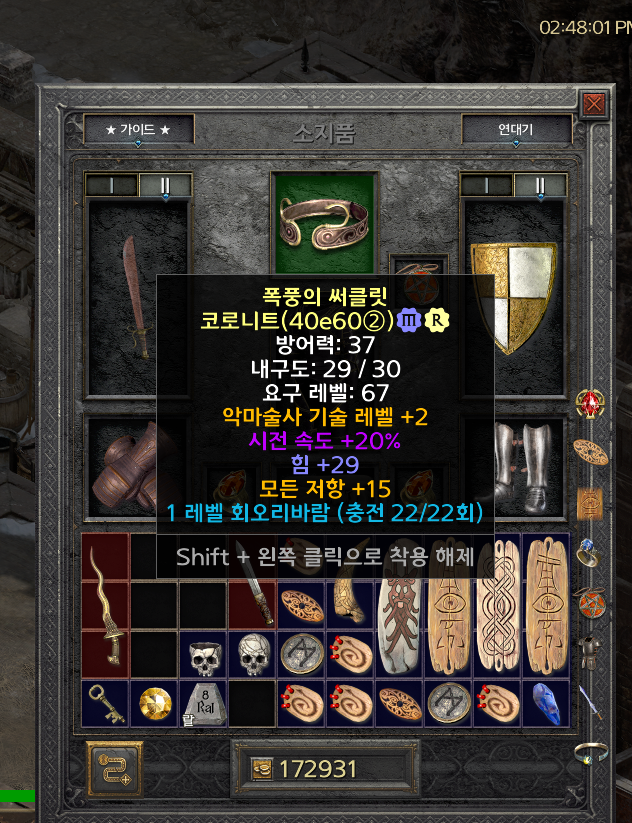This screenshot has height=823, width=632.
Task: Open the 연대기 chronicle button
Action: point(516,130)
